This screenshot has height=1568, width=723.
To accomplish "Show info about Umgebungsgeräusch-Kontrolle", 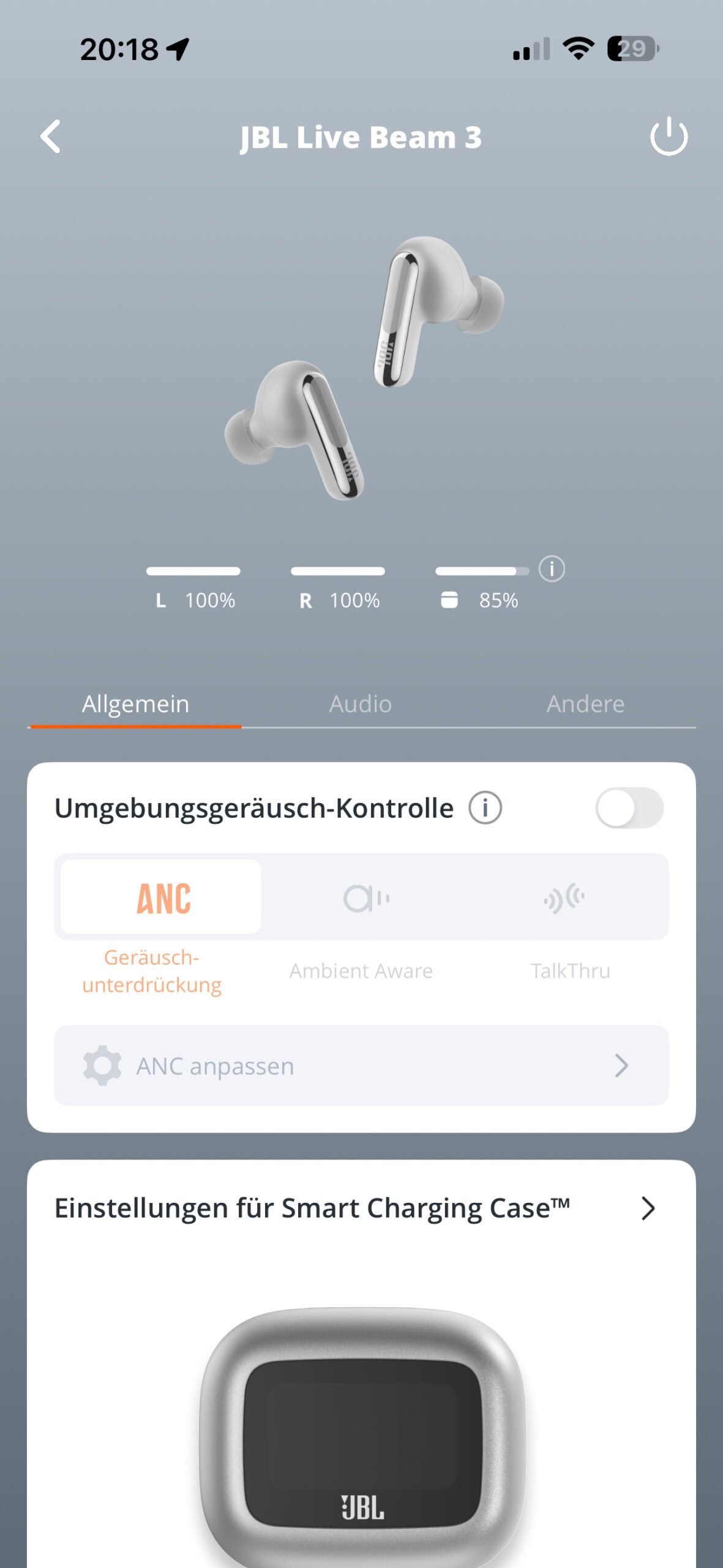I will (485, 808).
